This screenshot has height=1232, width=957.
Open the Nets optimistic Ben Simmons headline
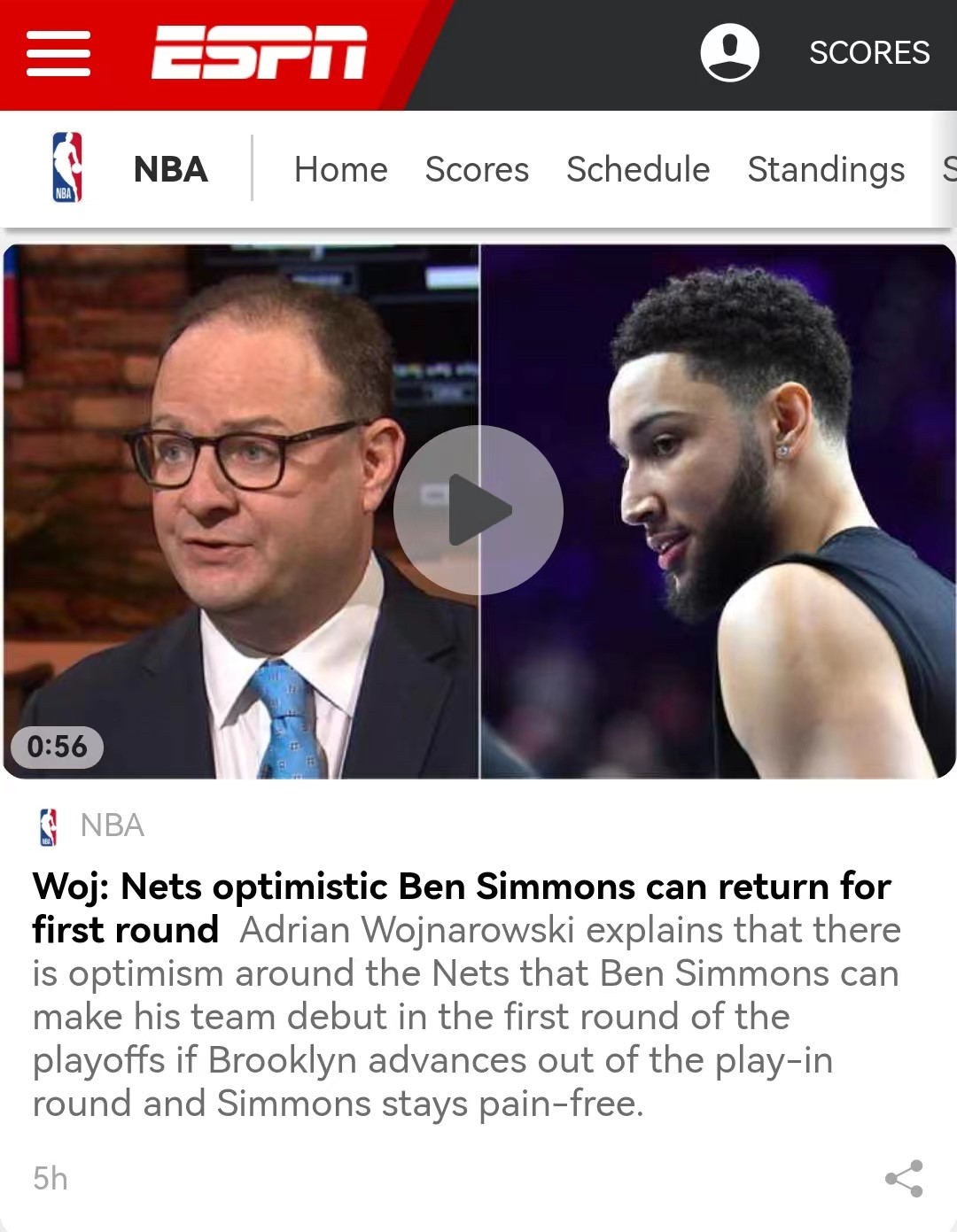461,887
